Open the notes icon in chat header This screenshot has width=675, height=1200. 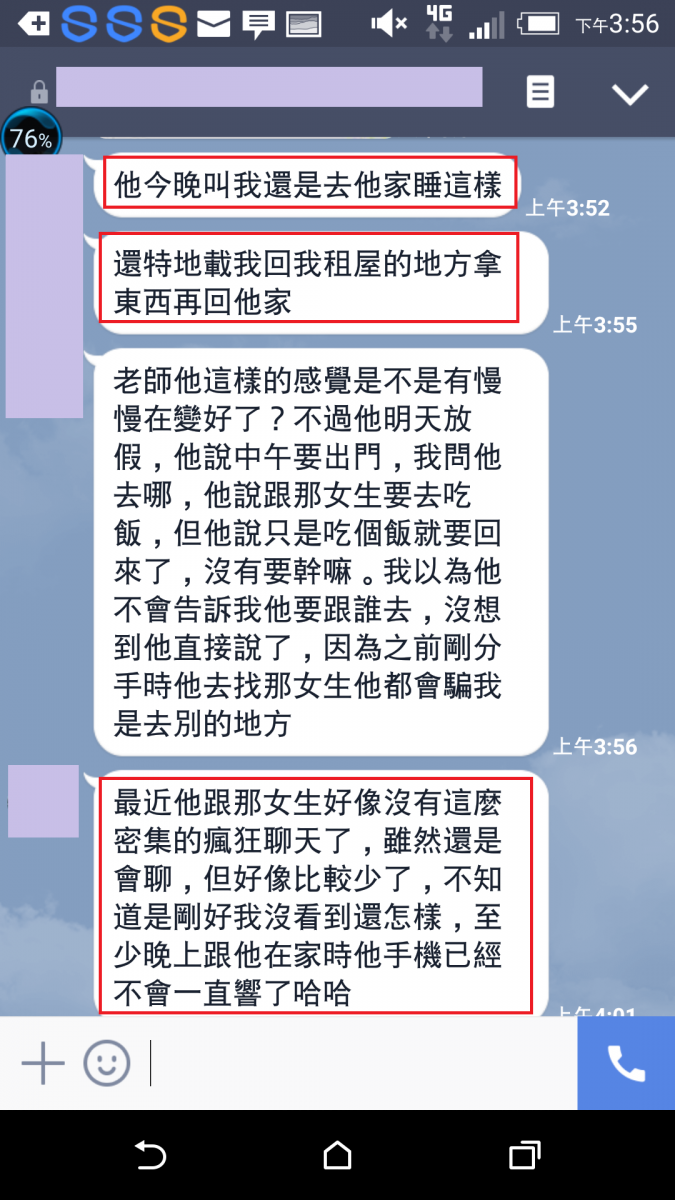540,93
